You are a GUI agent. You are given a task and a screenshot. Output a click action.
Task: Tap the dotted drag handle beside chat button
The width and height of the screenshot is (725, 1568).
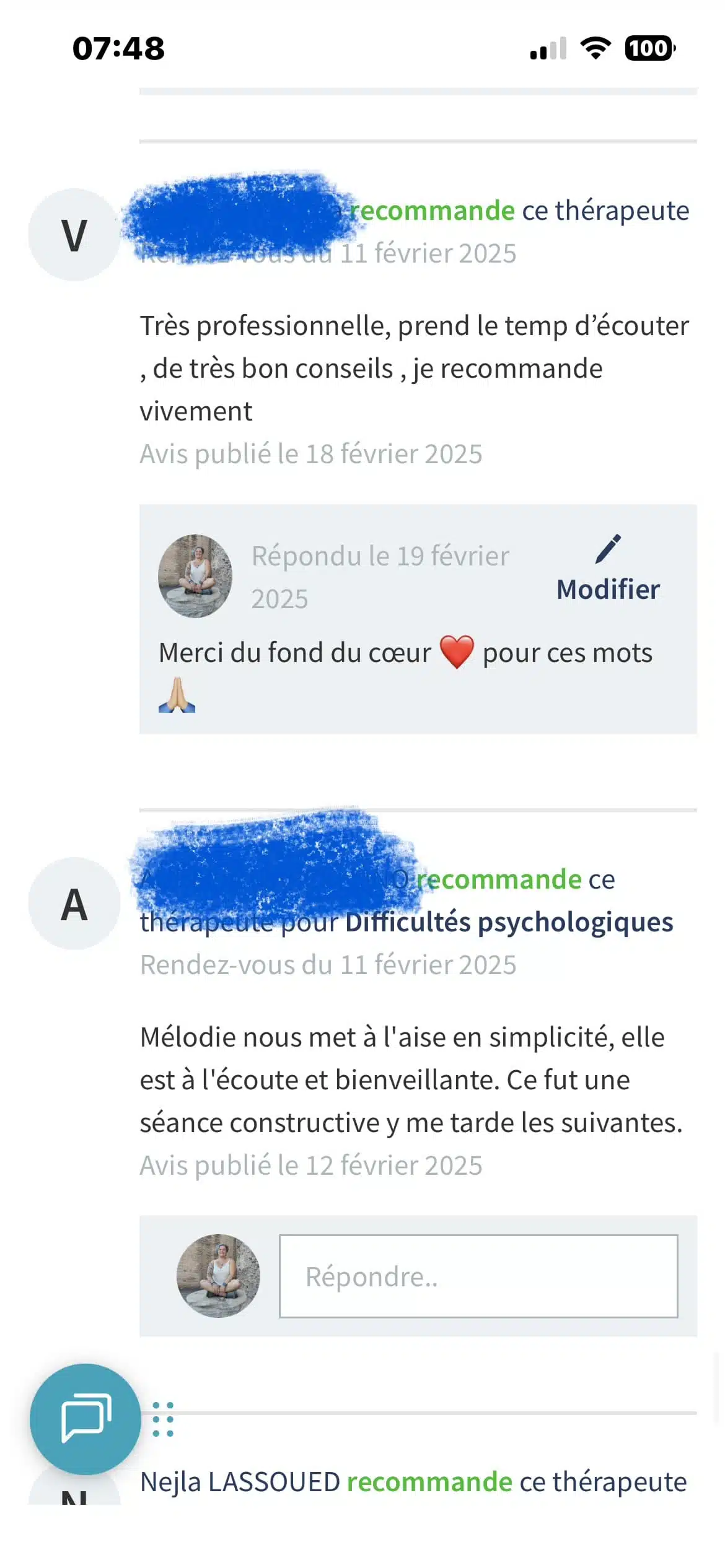[x=163, y=1418]
